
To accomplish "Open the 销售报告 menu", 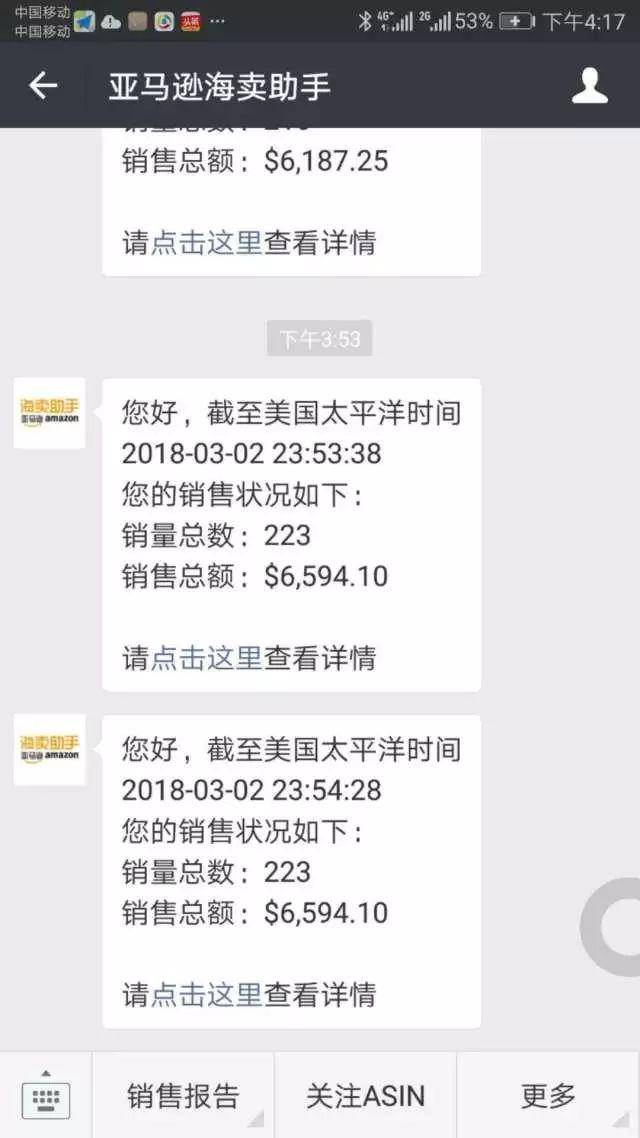I will click(183, 1096).
